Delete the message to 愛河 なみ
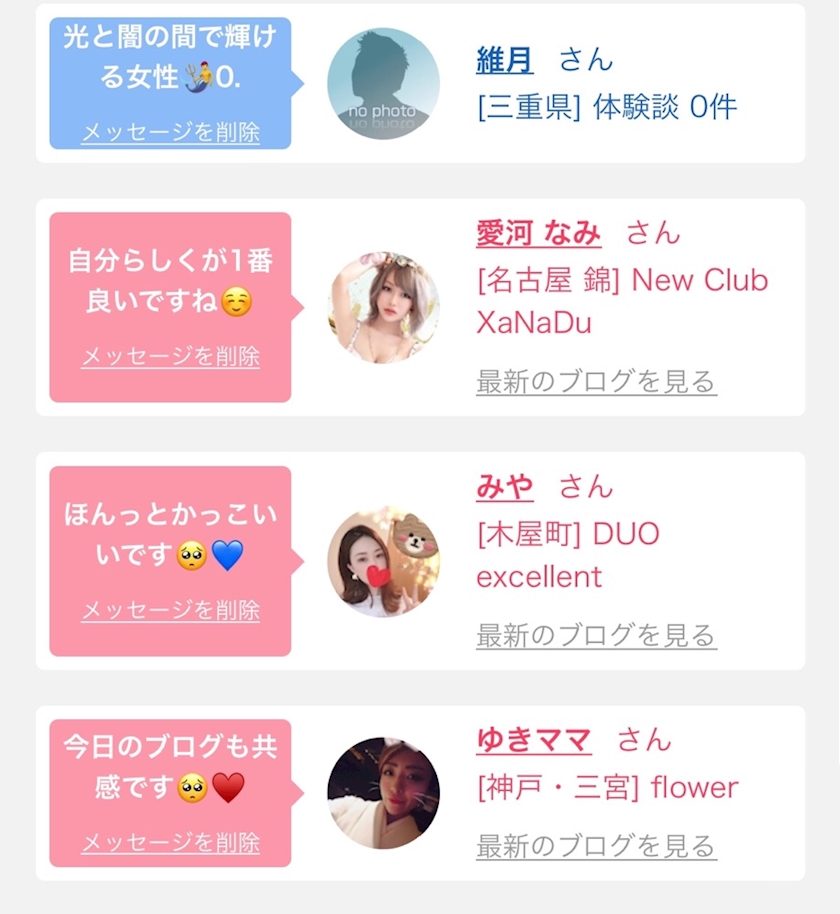This screenshot has height=914, width=840. [170, 356]
